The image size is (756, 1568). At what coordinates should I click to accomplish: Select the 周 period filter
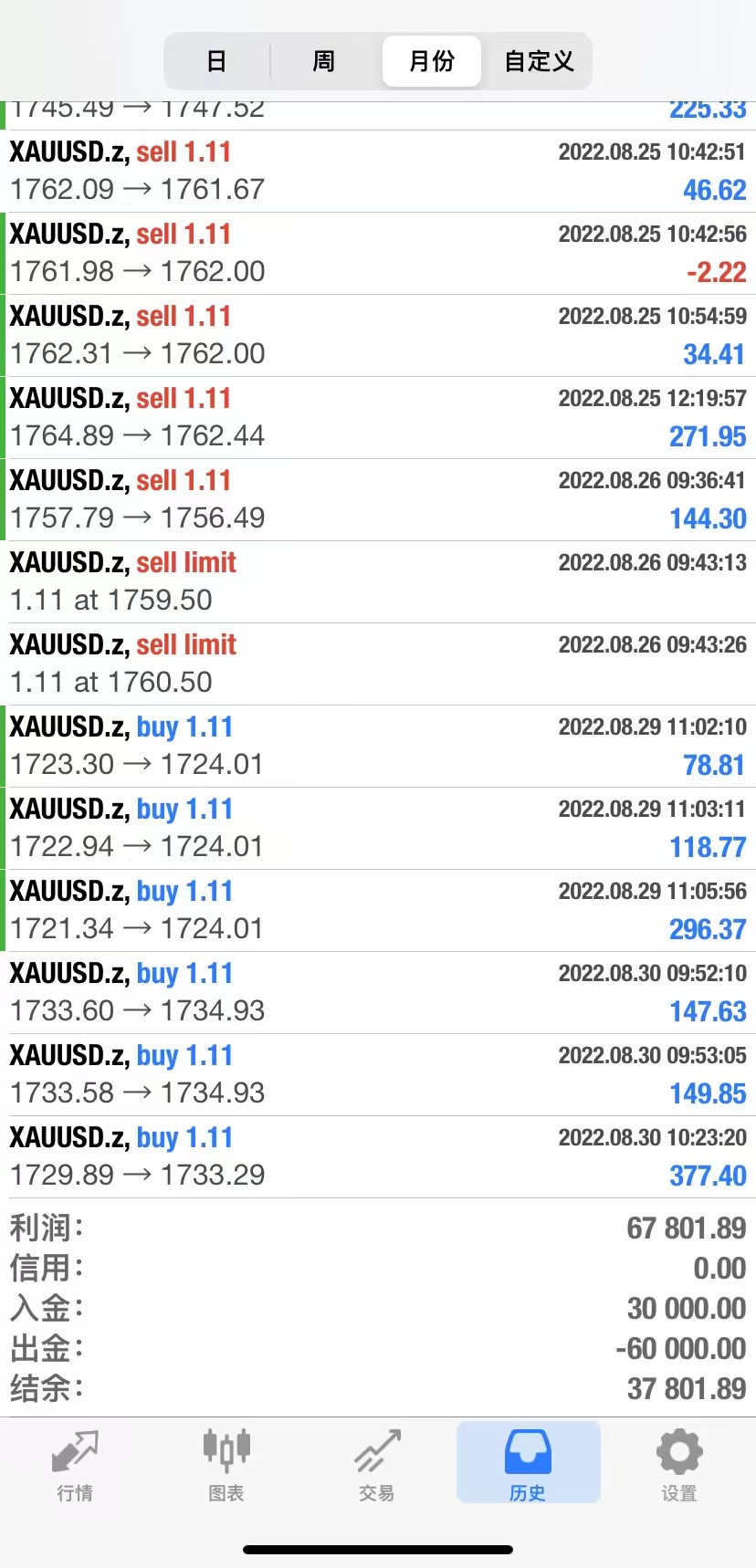324,61
